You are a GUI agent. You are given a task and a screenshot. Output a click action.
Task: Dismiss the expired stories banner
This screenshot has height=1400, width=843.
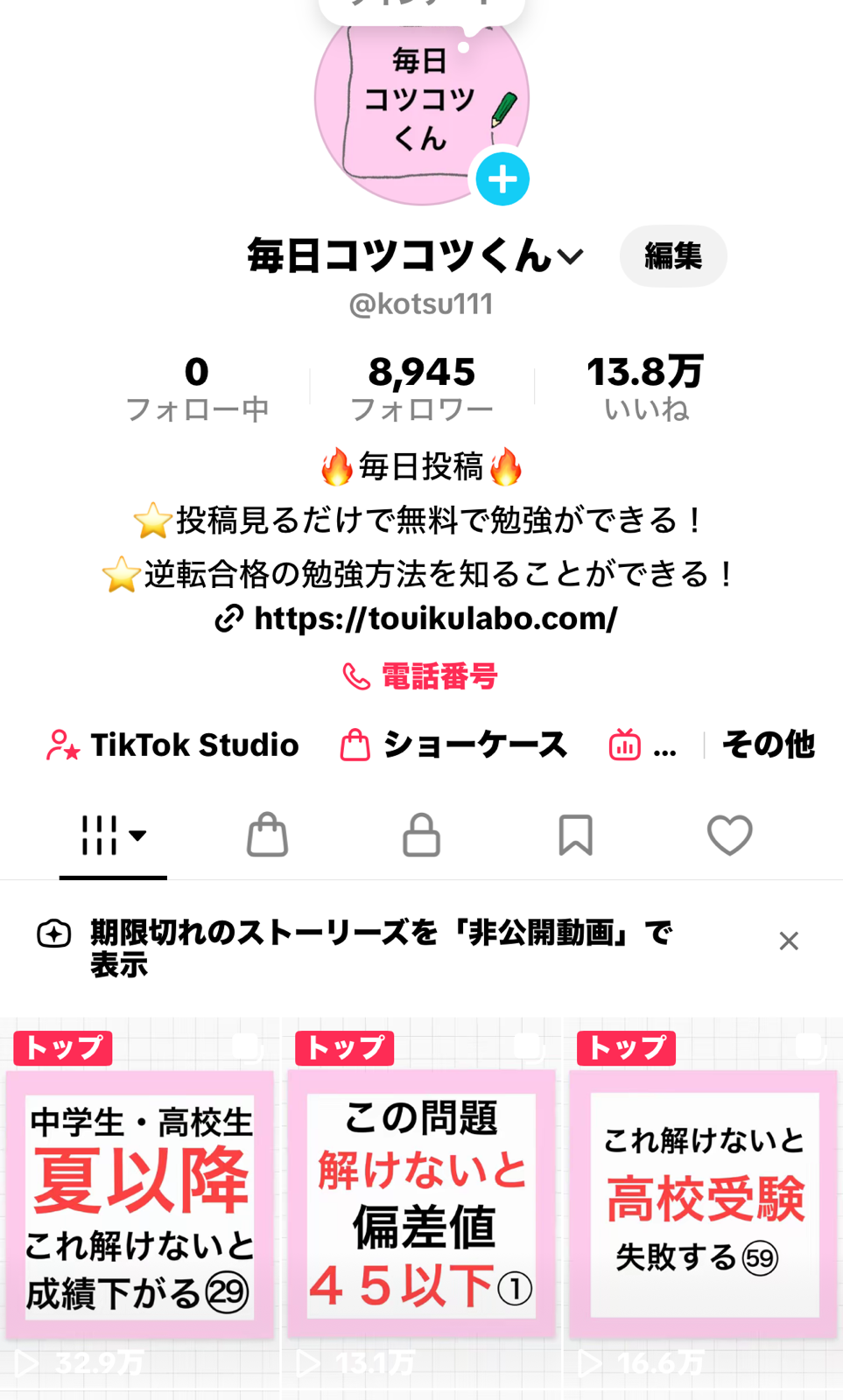point(789,941)
